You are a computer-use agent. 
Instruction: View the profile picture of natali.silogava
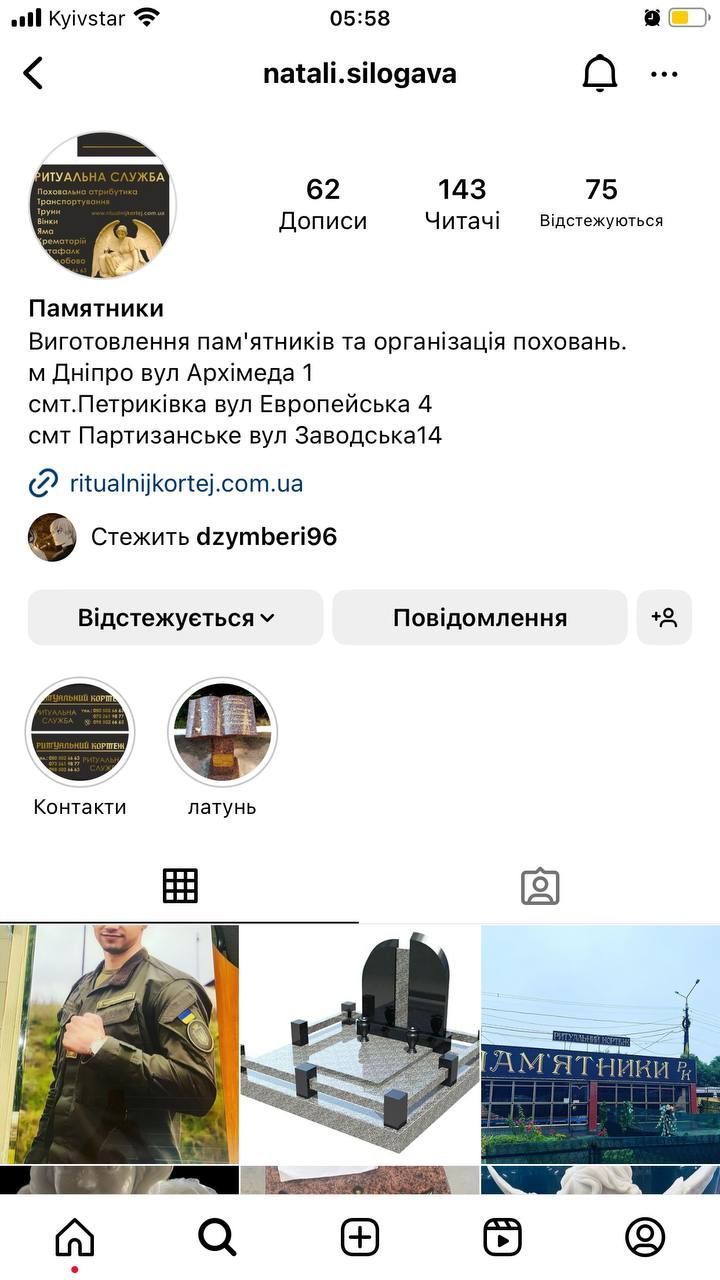[103, 205]
